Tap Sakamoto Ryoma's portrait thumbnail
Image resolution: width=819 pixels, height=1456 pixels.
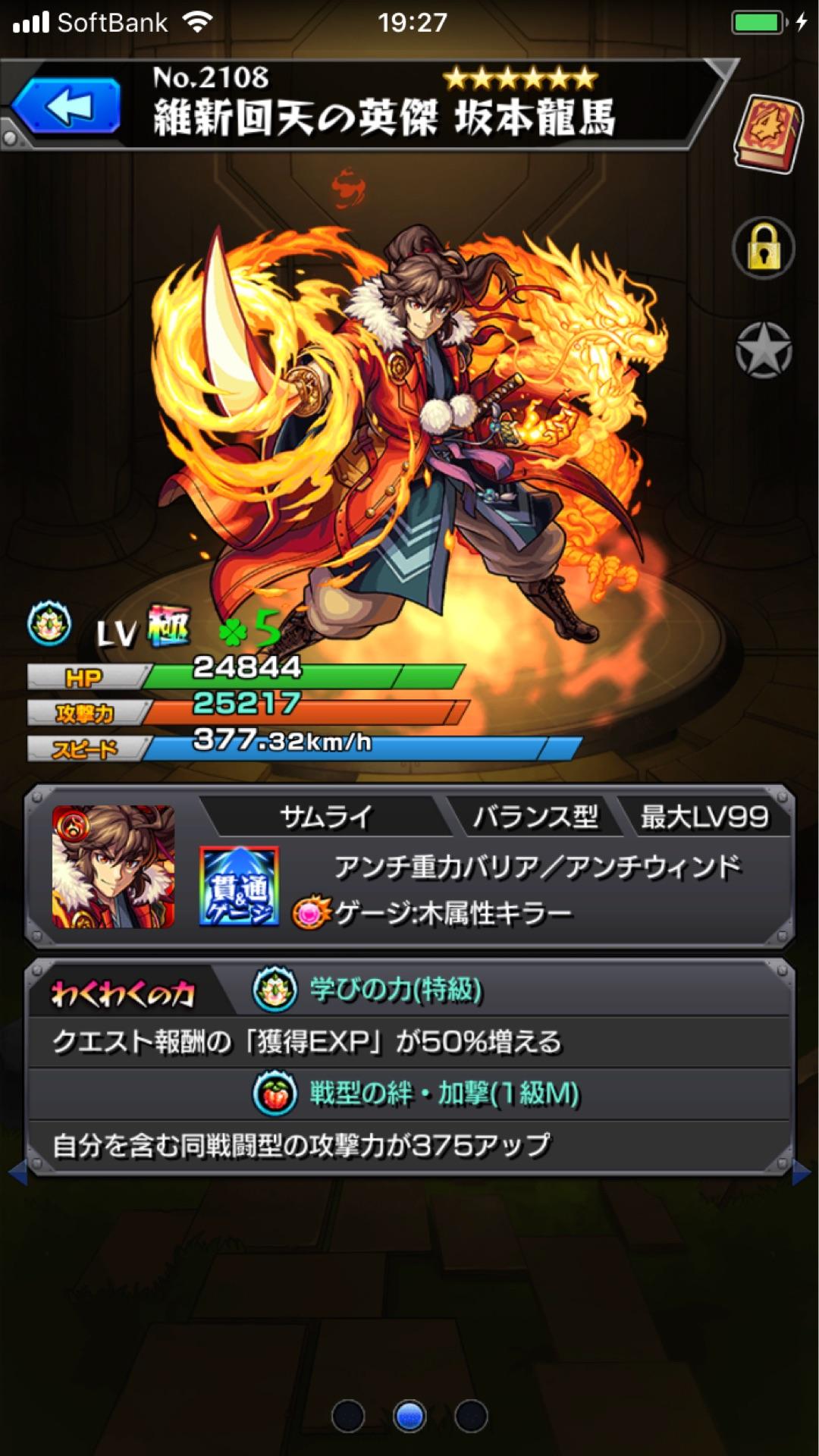[114, 867]
